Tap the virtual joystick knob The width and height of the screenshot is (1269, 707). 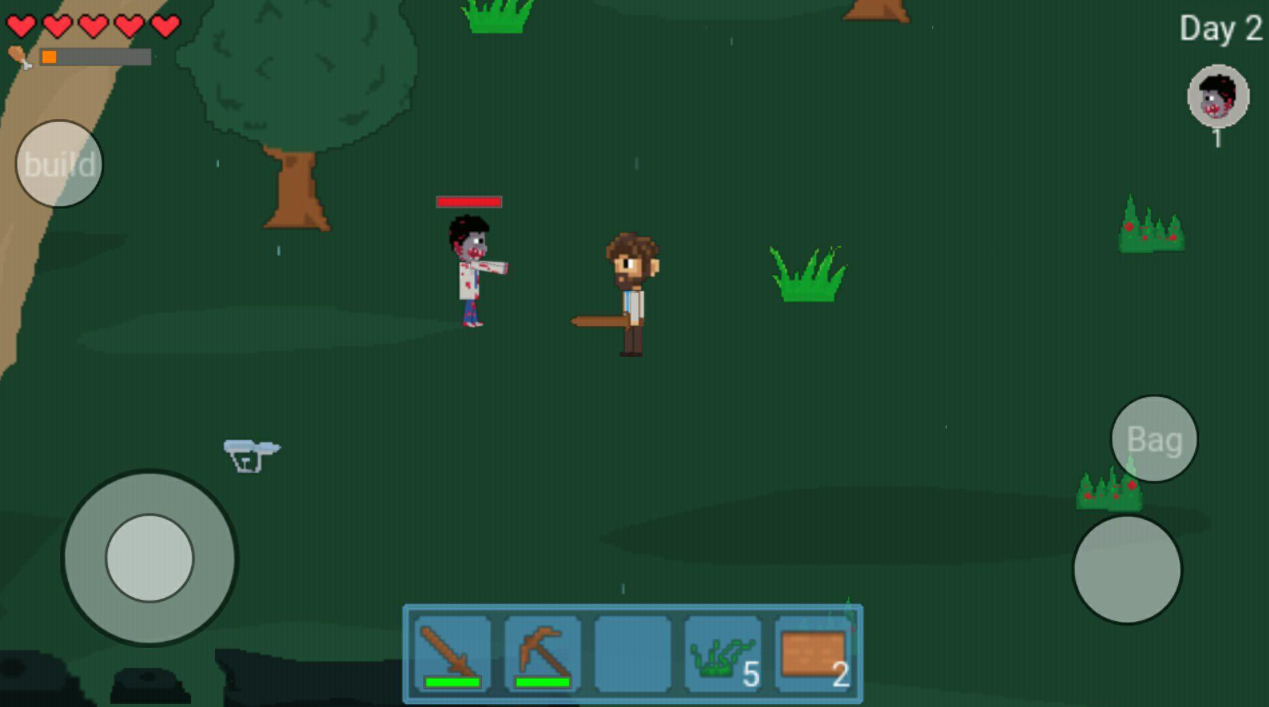click(150, 558)
